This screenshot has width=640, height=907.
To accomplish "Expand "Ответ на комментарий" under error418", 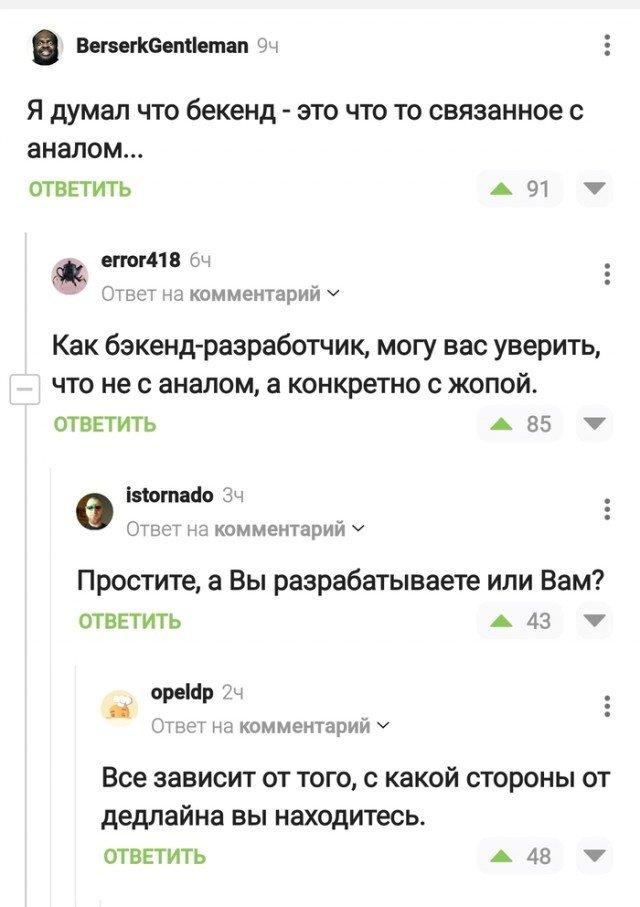I will point(220,294).
